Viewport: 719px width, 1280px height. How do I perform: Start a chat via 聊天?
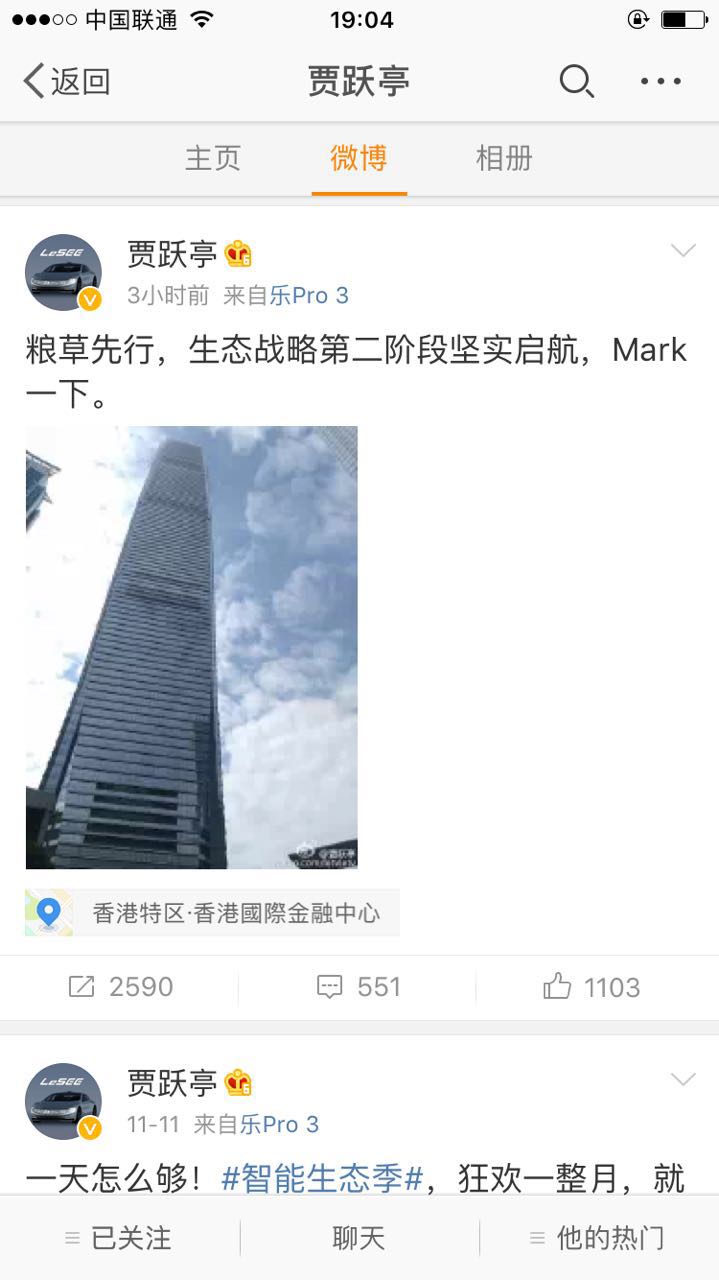point(358,1238)
